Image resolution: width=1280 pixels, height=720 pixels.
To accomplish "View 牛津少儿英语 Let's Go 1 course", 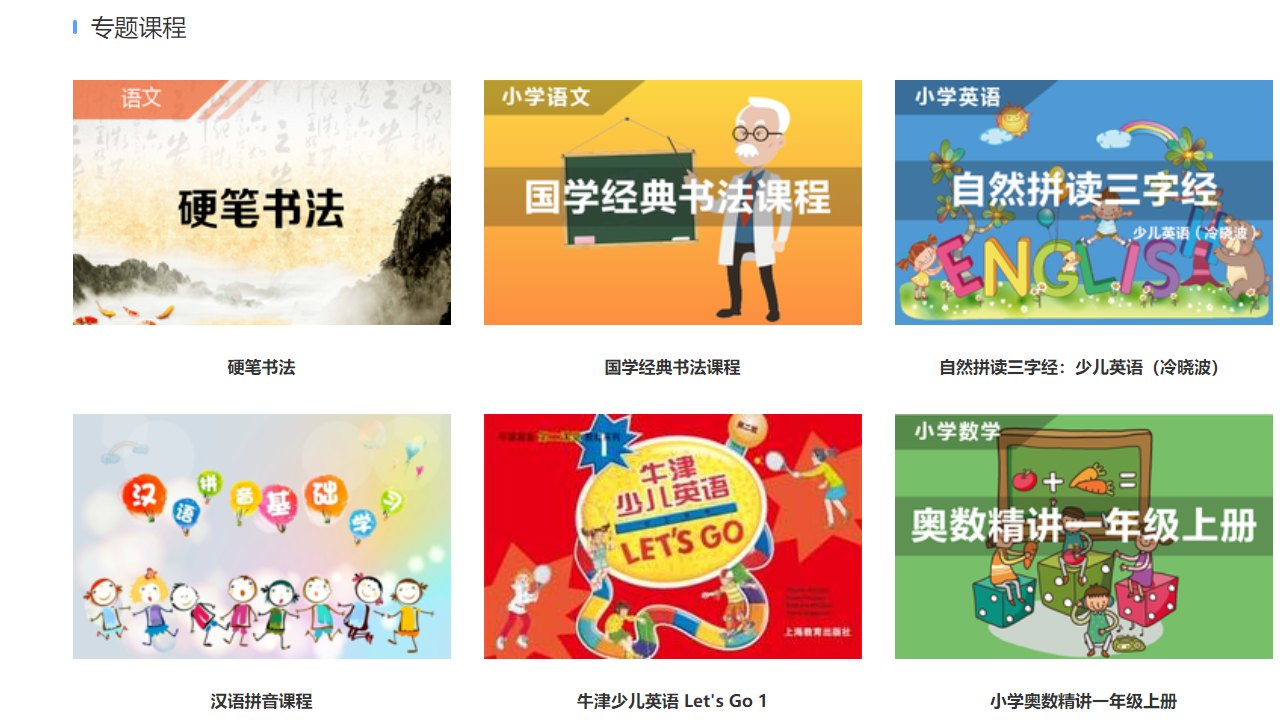I will [x=672, y=537].
